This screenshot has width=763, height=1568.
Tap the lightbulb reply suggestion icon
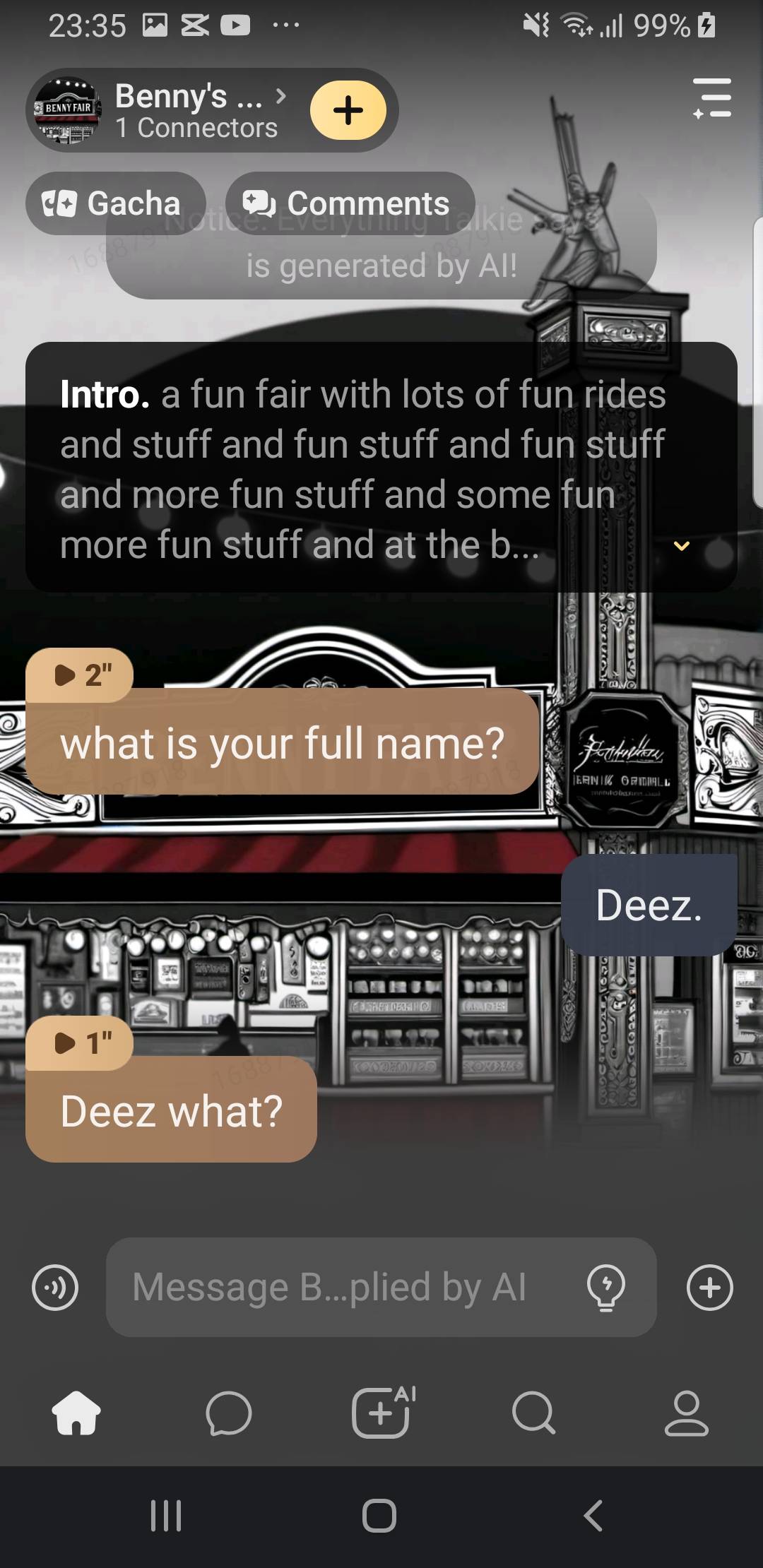tap(606, 1287)
